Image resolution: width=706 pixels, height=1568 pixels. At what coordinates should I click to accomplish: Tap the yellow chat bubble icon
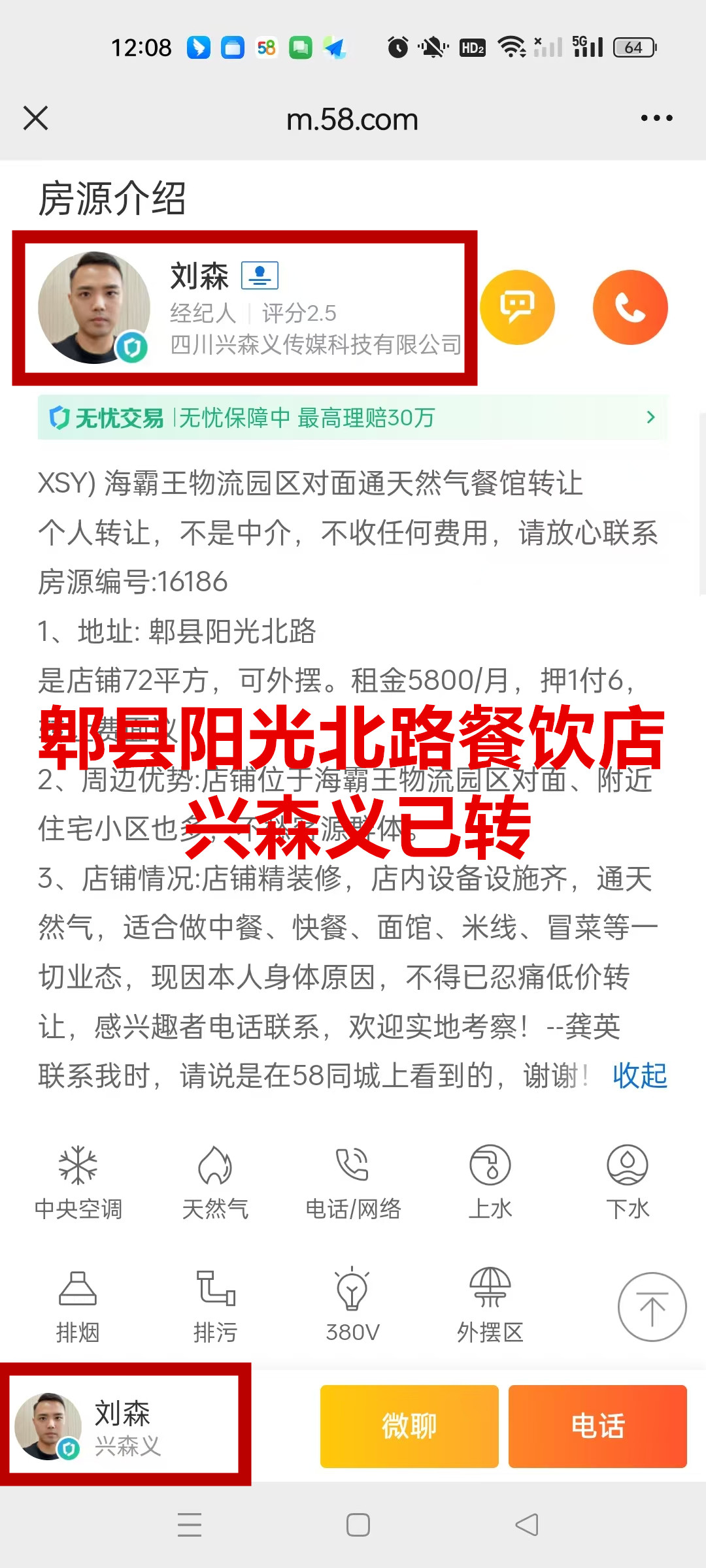tap(517, 307)
